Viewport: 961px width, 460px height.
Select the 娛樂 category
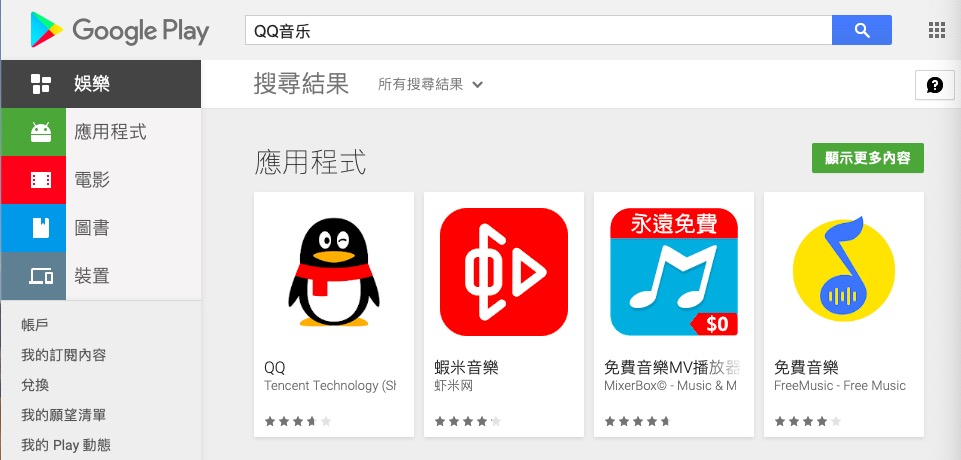pos(100,84)
